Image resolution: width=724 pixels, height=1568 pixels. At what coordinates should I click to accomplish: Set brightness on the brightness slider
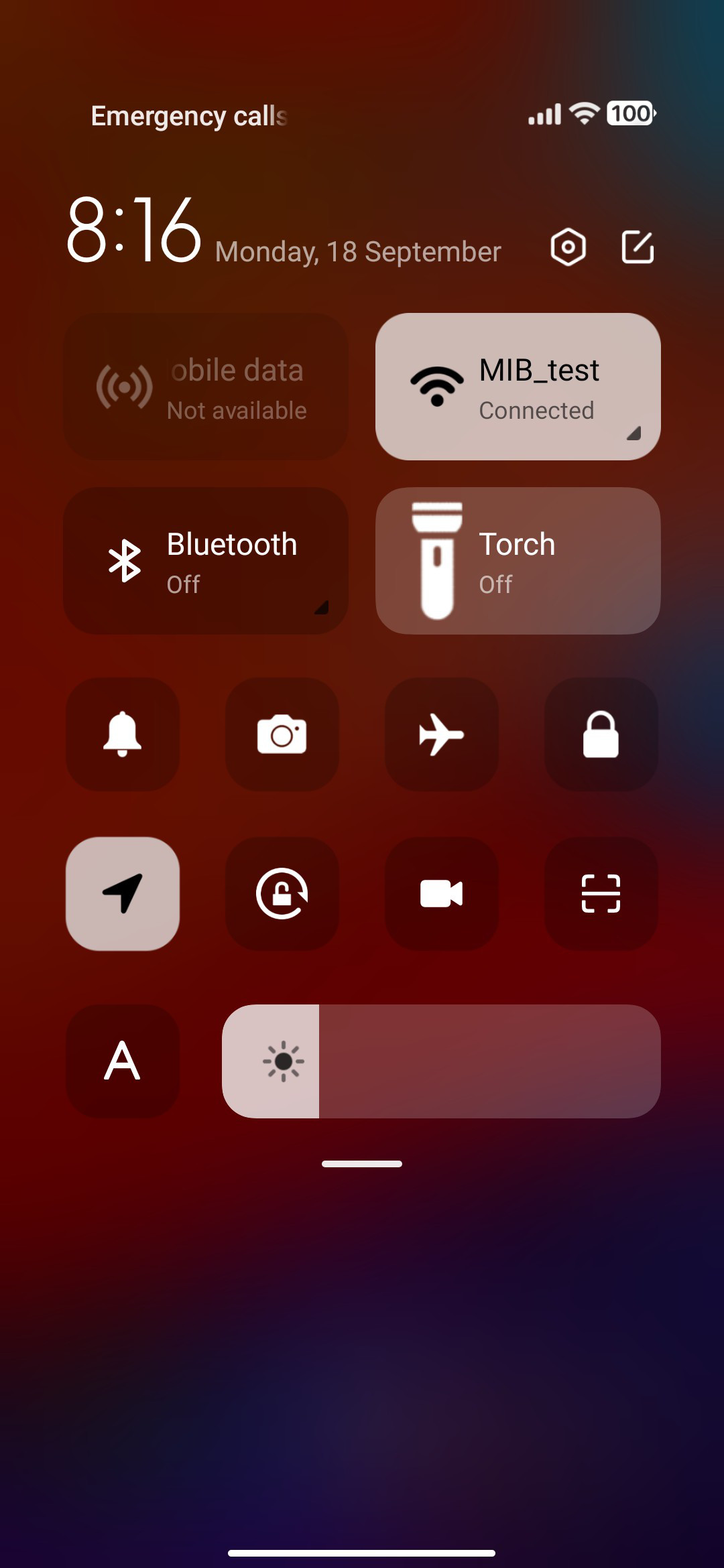[x=441, y=1061]
